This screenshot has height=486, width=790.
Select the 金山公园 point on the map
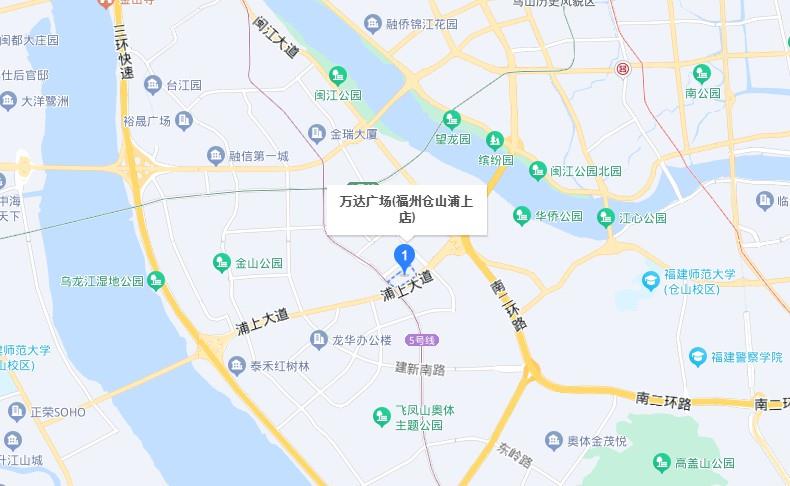pos(222,263)
